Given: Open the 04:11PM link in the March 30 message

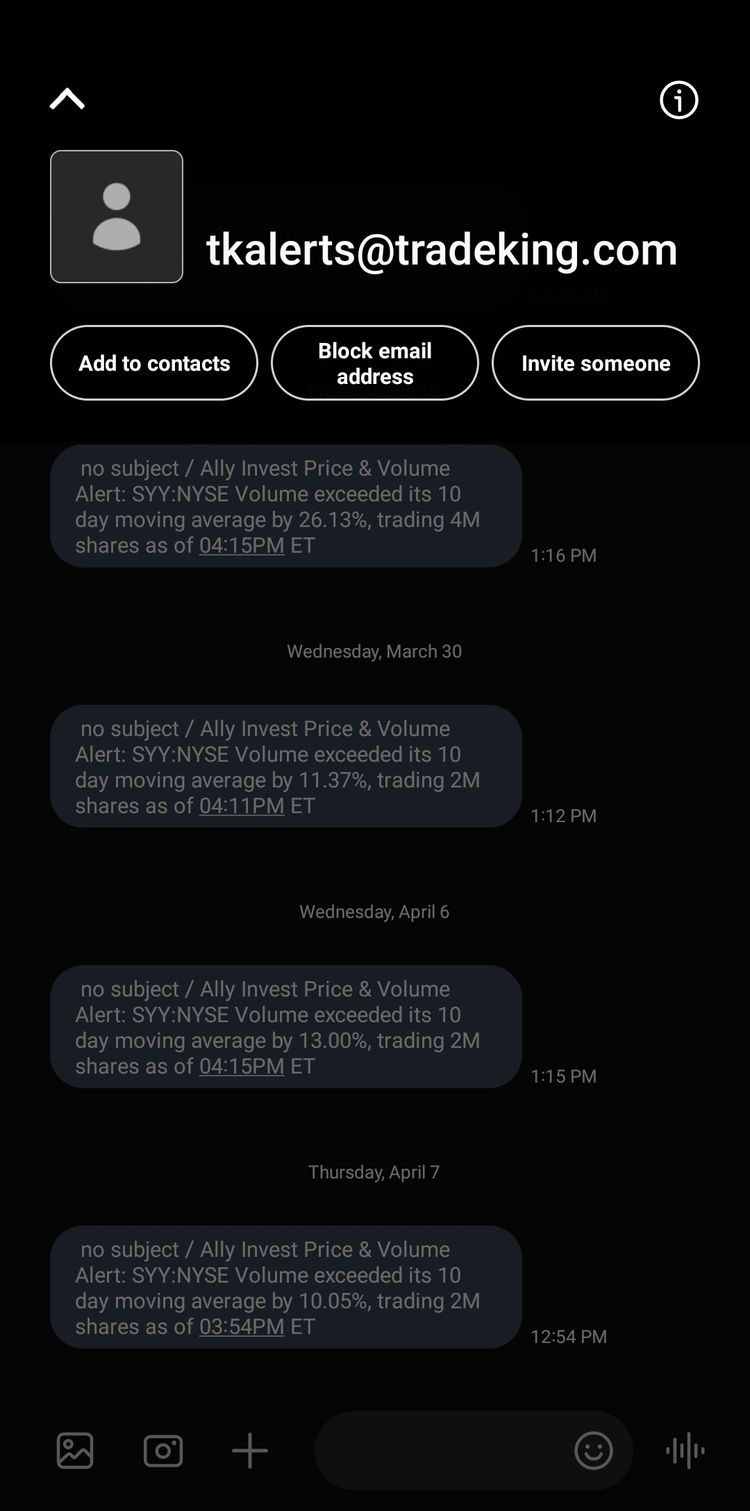Looking at the screenshot, I should pyautogui.click(x=241, y=806).
